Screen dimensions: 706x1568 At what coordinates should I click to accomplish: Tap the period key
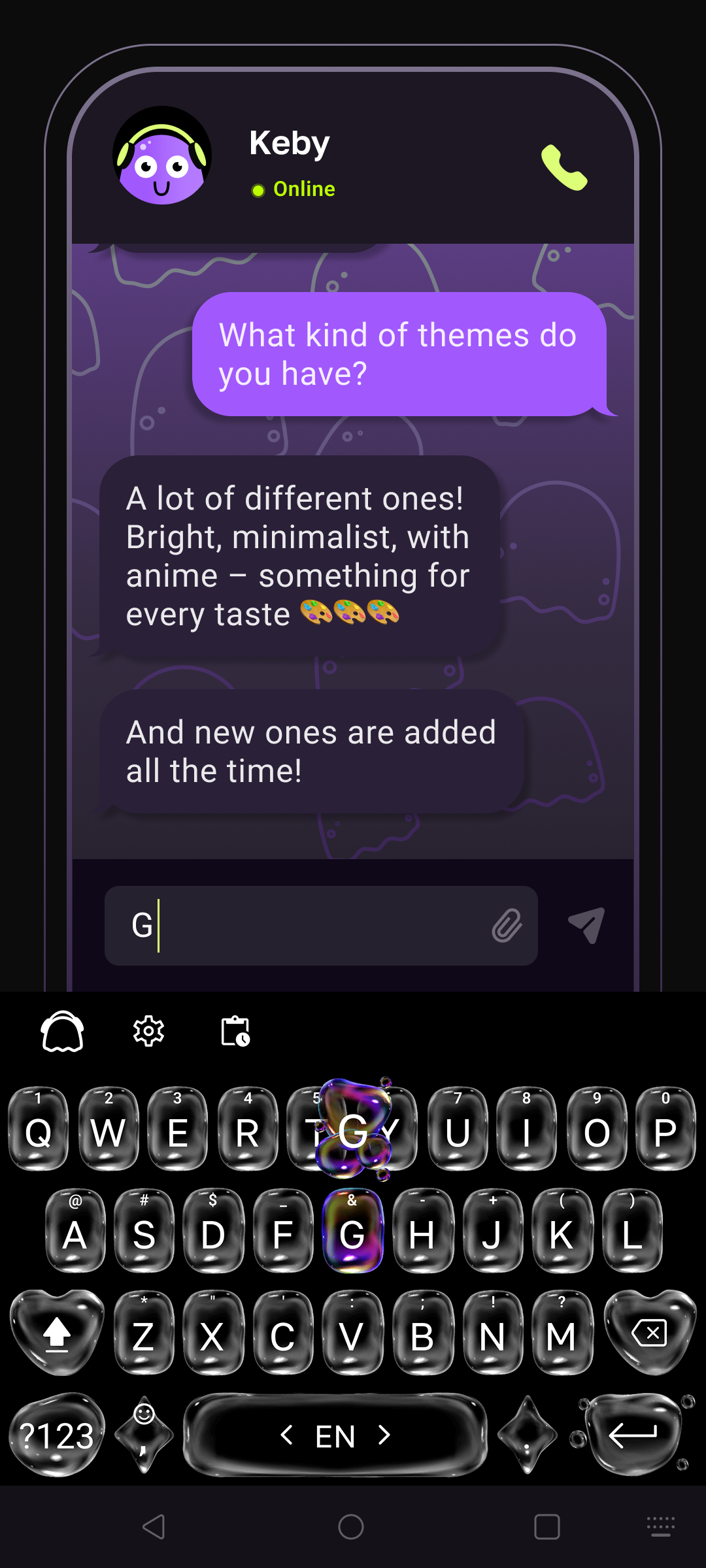pos(527,1435)
